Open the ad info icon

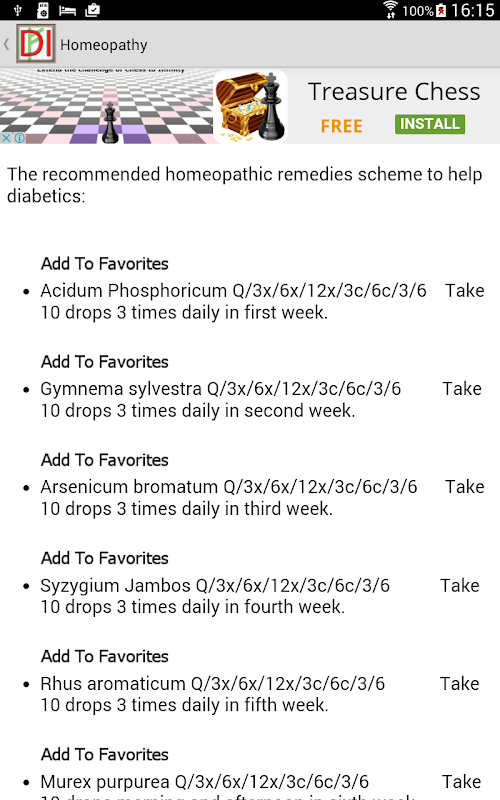[19, 138]
